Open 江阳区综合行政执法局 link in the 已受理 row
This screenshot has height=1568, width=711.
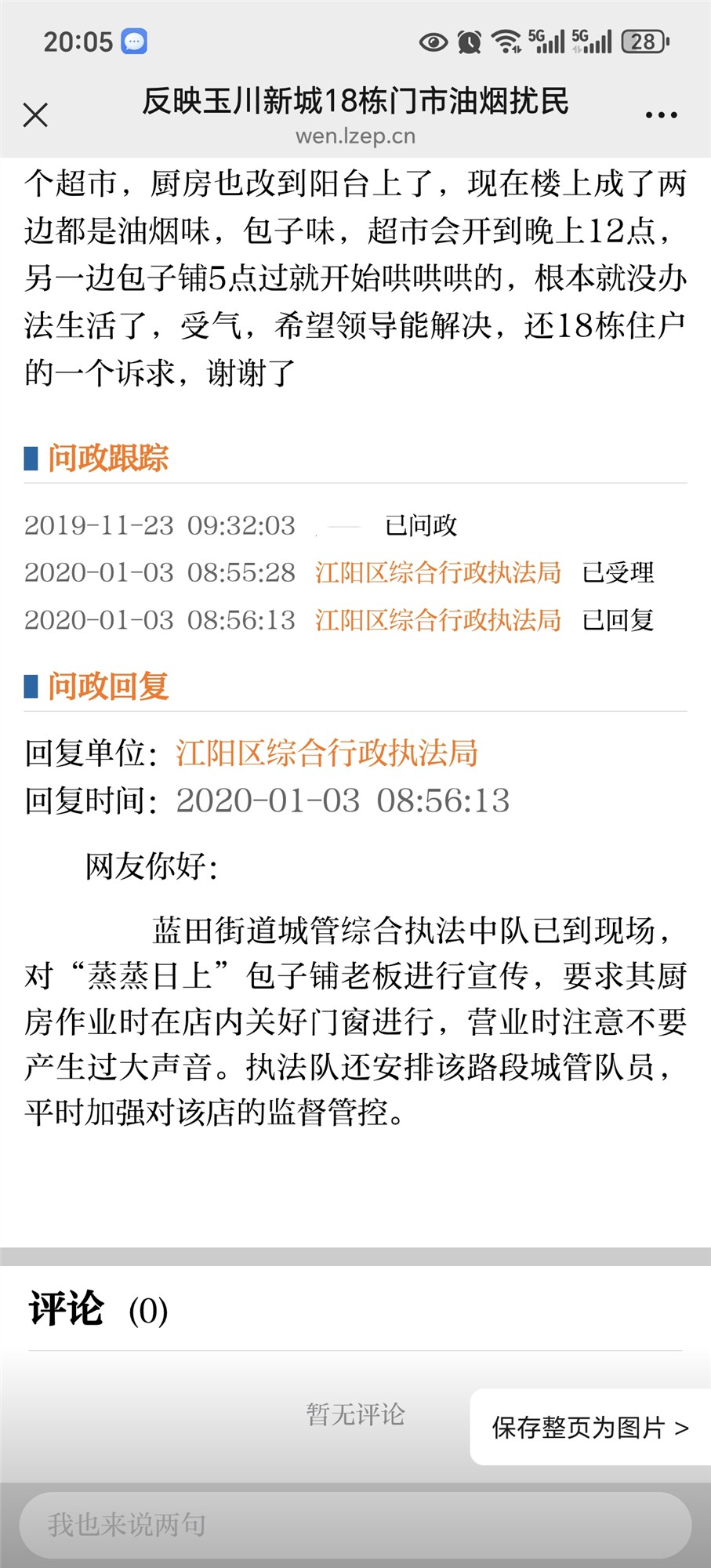(437, 572)
